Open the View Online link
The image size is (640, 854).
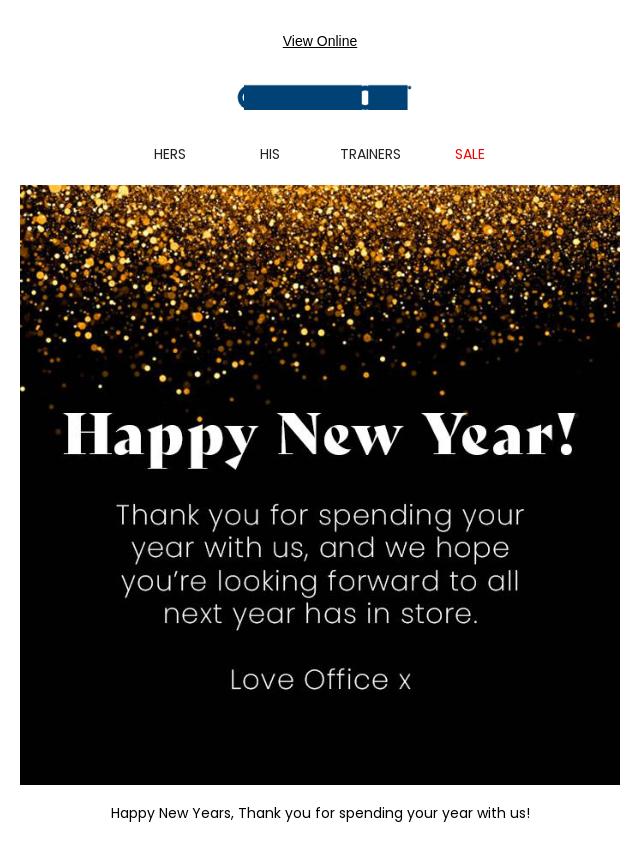[x=319, y=41]
